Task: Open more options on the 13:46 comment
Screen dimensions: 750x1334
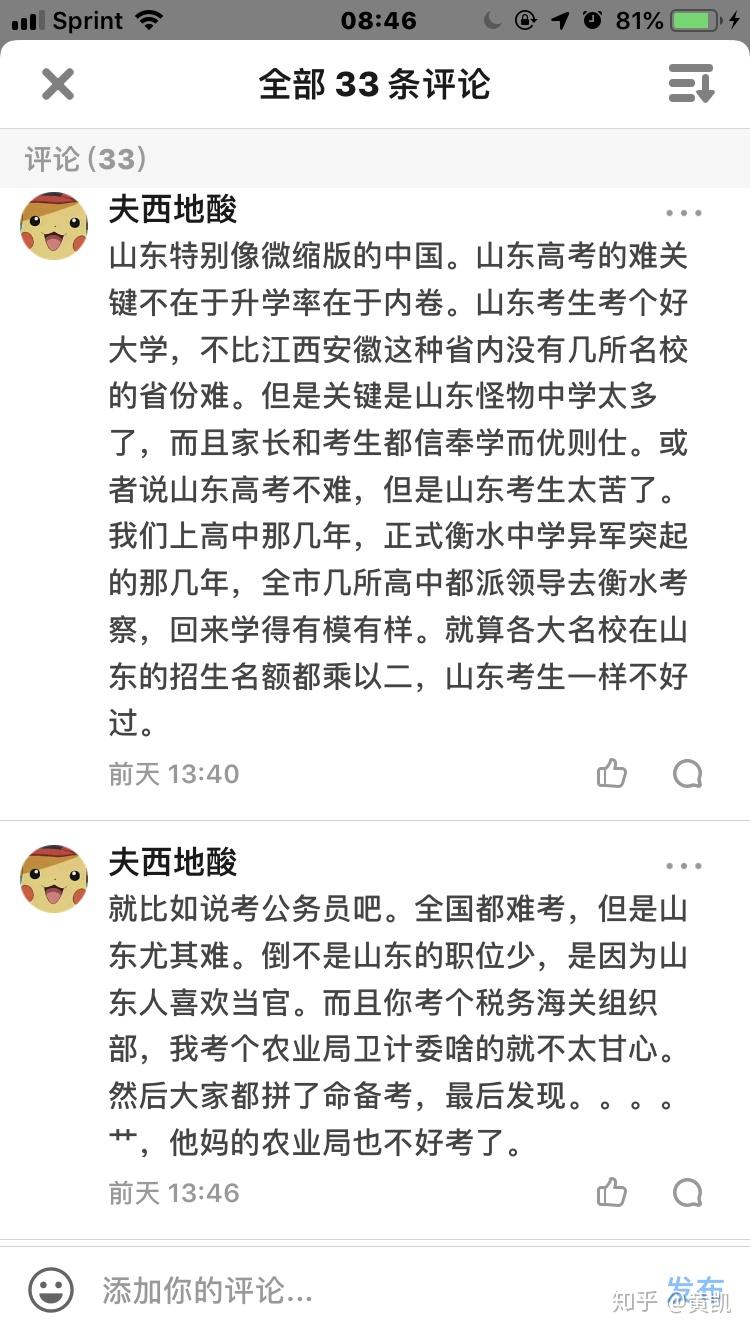Action: click(684, 866)
